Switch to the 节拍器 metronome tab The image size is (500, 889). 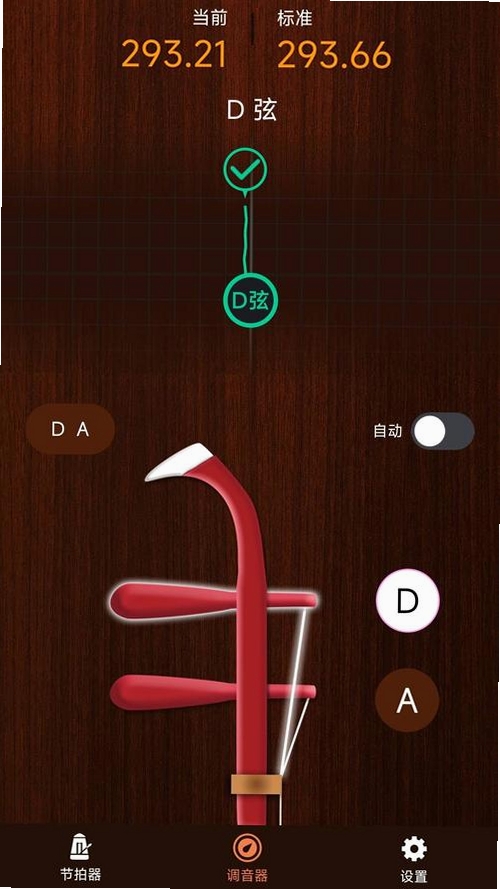[80, 856]
